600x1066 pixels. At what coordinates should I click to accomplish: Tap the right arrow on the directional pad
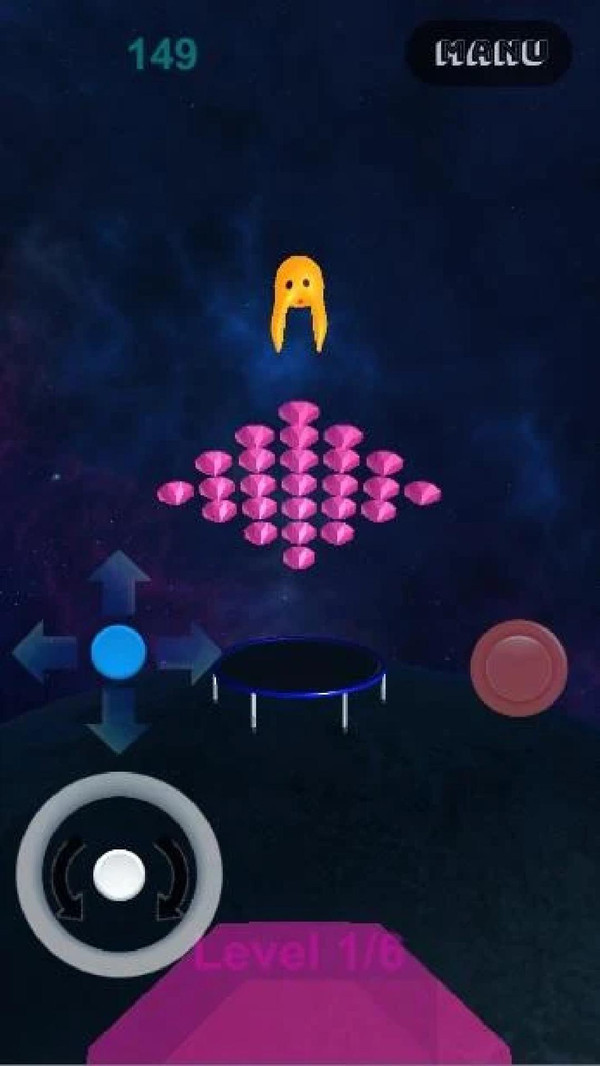190,653
